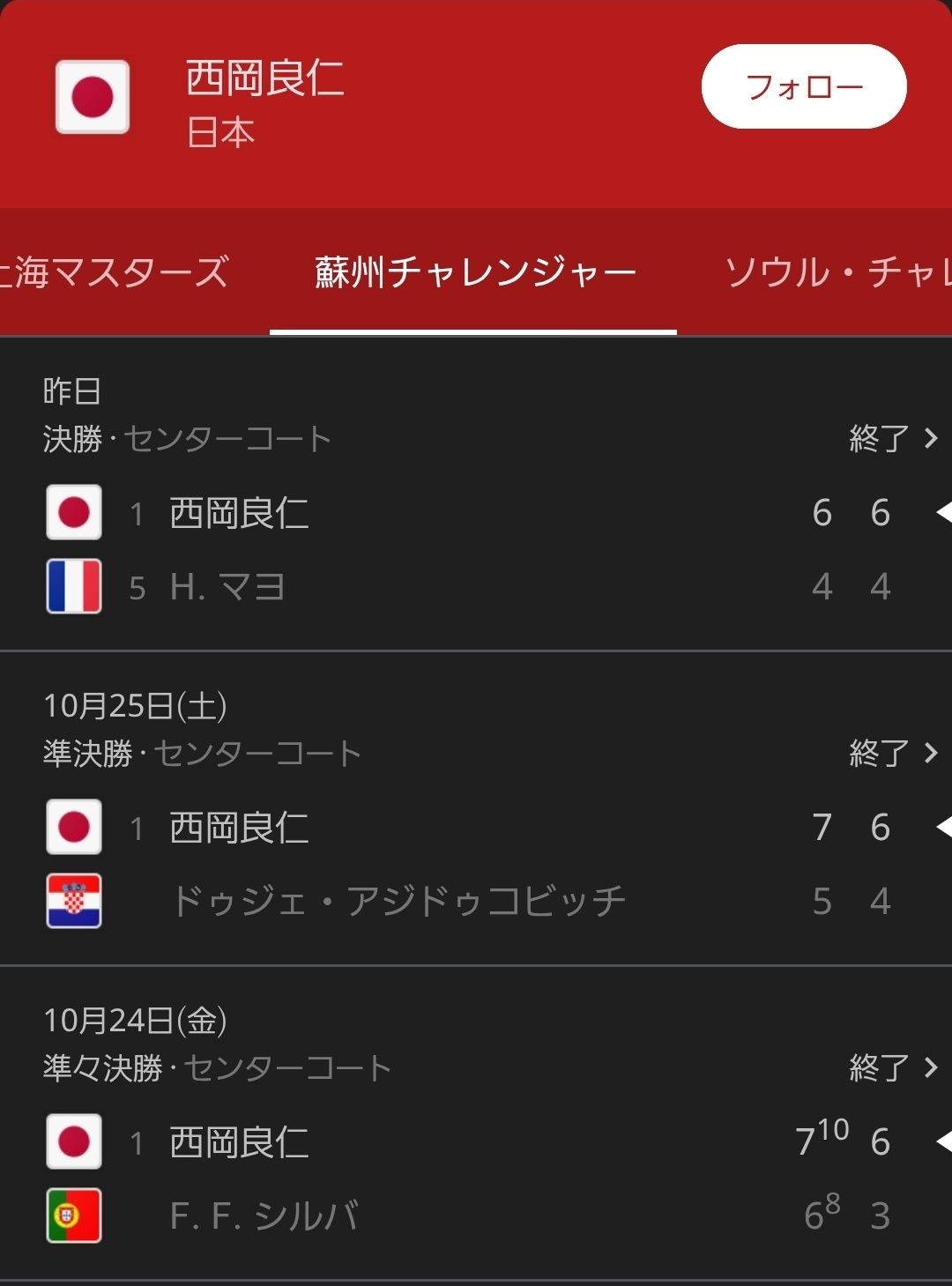Open the 準々決勝 match against F. F. シルバ
Image resolution: width=952 pixels, height=1286 pixels.
(476, 1159)
